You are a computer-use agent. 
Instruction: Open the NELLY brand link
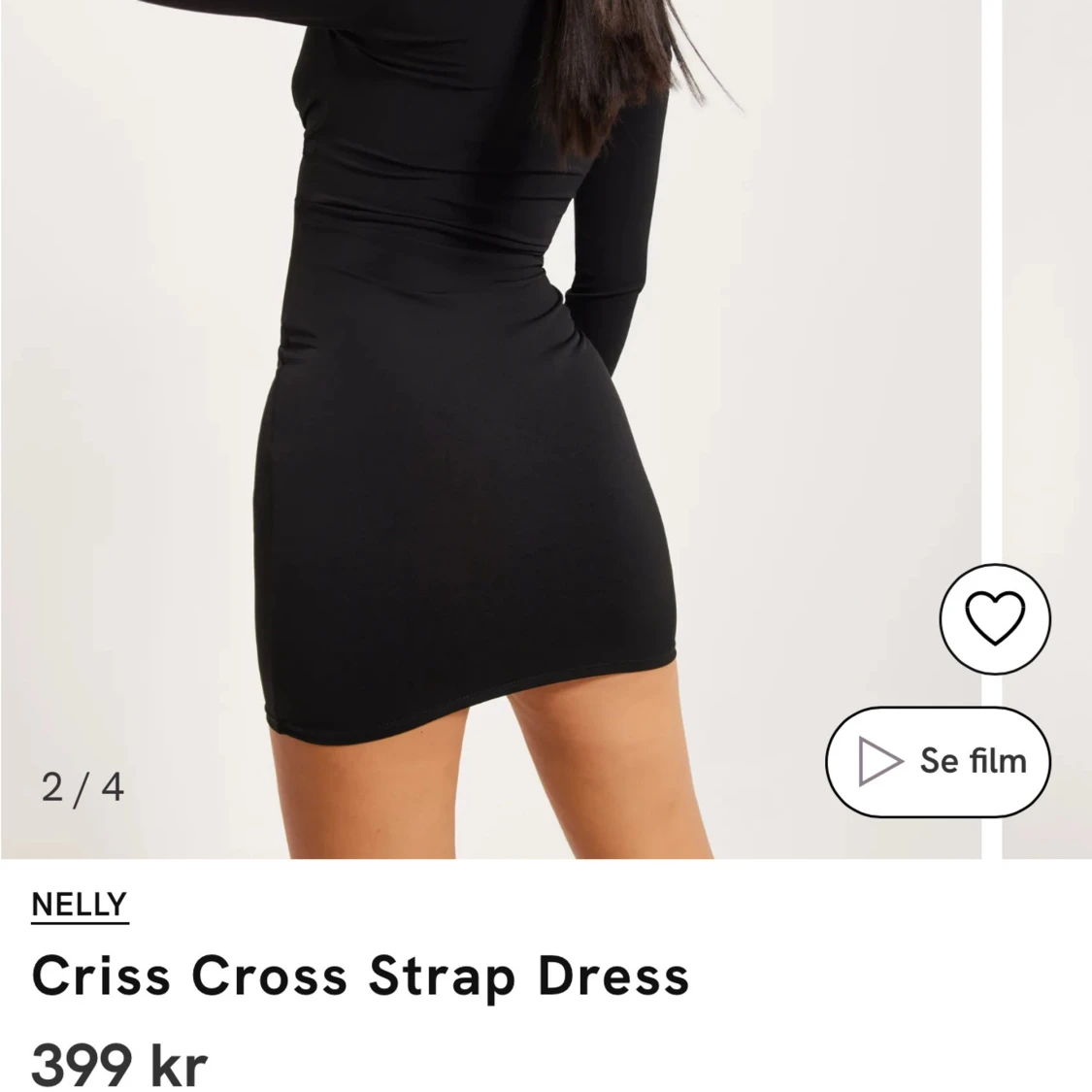coord(80,905)
